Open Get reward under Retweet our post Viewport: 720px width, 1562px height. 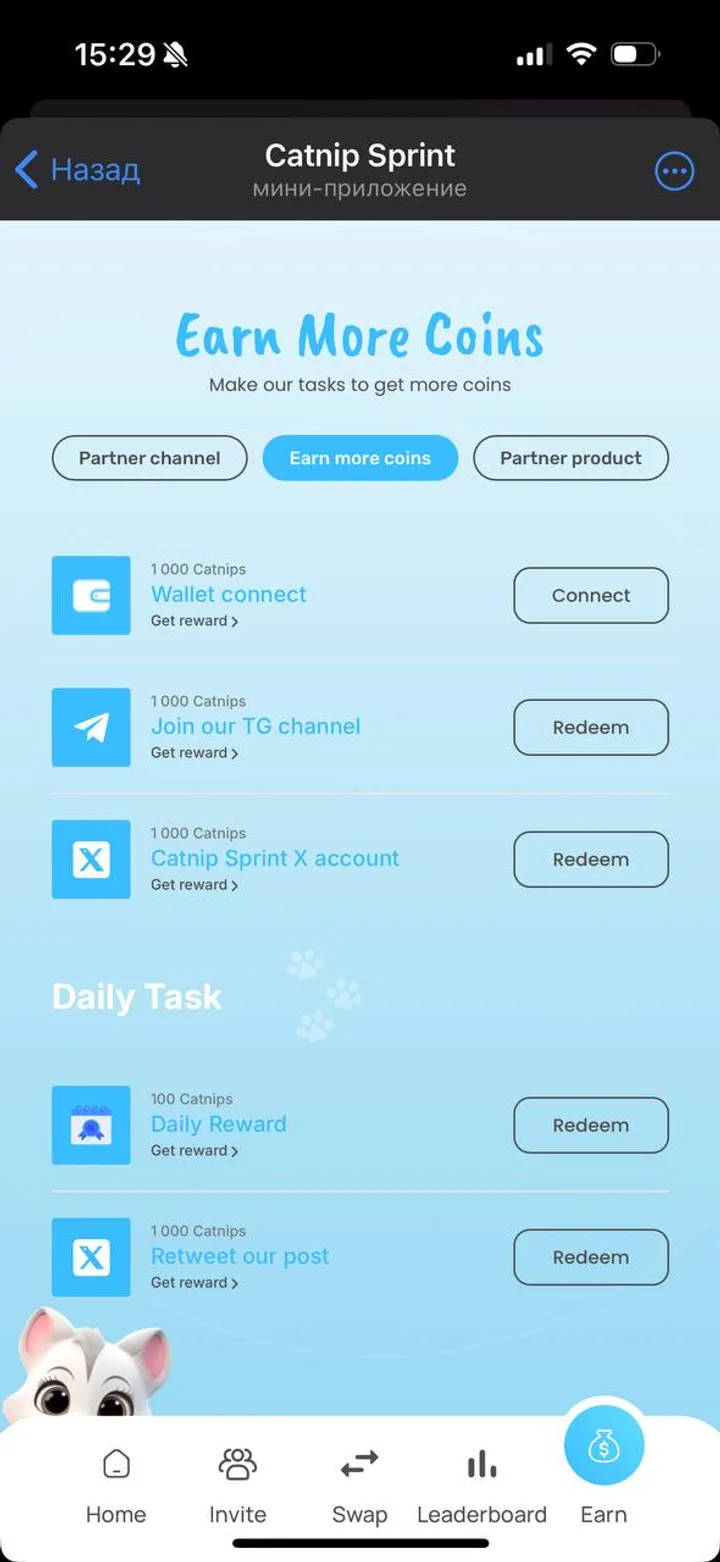point(194,1283)
